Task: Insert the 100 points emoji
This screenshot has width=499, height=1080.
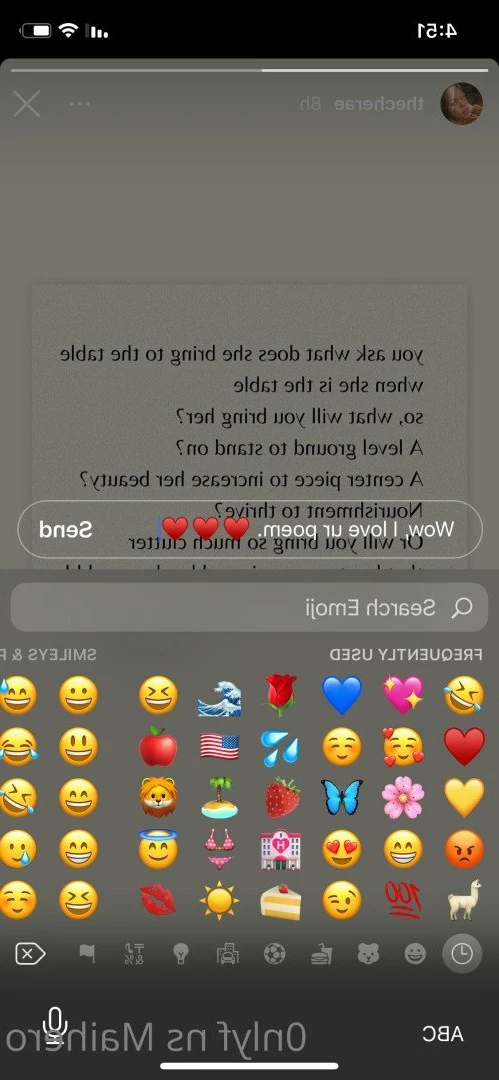Action: (403, 900)
